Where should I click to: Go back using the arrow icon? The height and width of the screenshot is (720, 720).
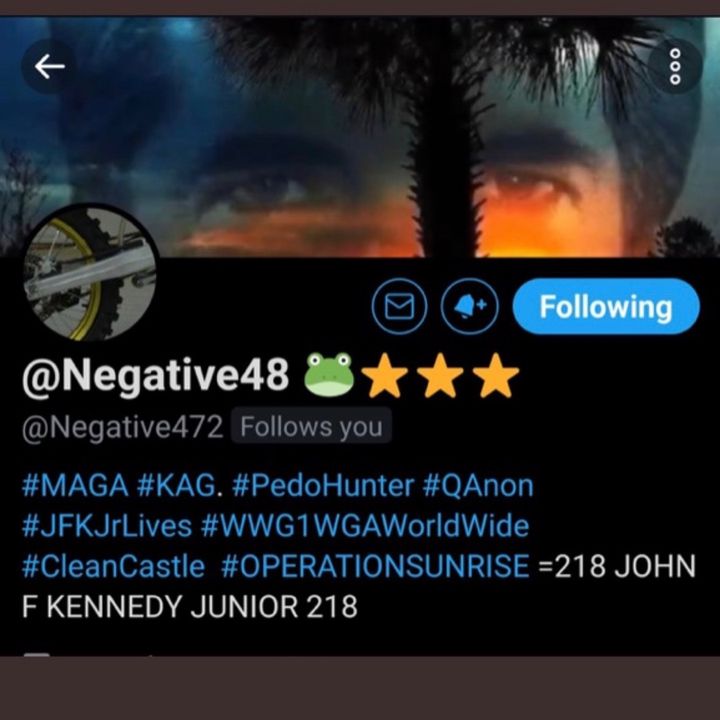coord(49,66)
